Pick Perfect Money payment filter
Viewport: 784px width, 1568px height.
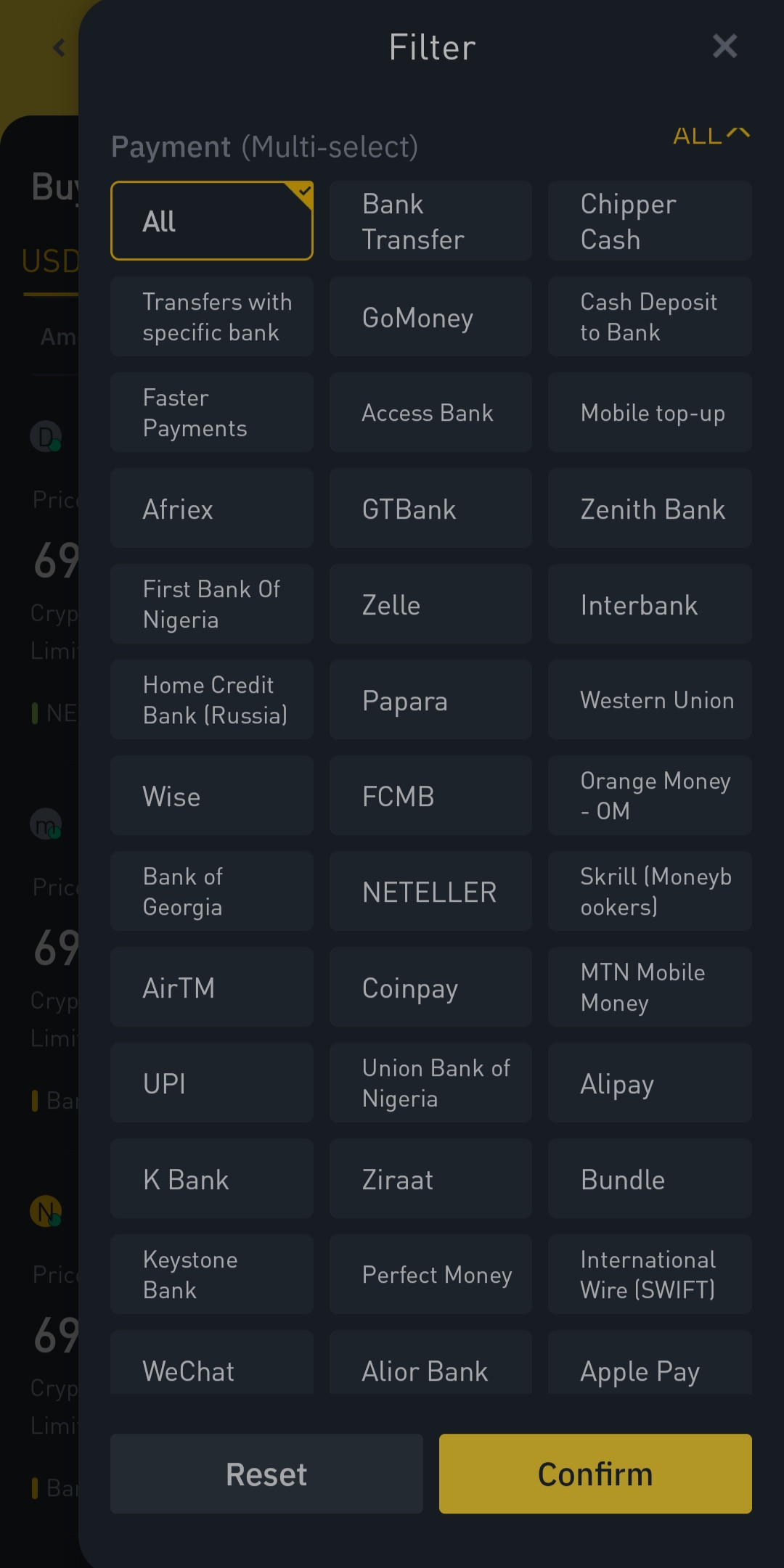point(430,1274)
